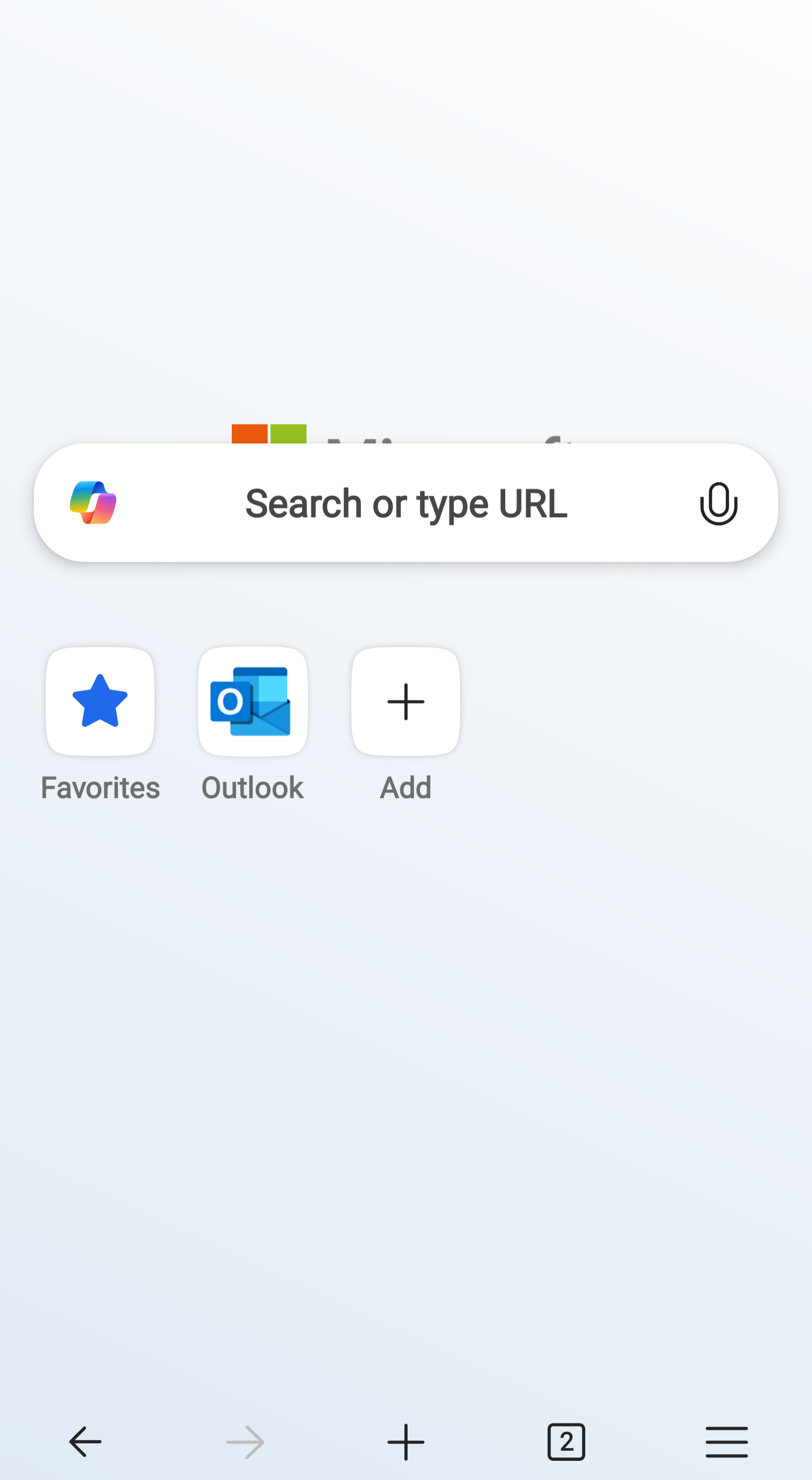Start voice search with the microphone
This screenshot has height=1480, width=812.
pos(718,503)
